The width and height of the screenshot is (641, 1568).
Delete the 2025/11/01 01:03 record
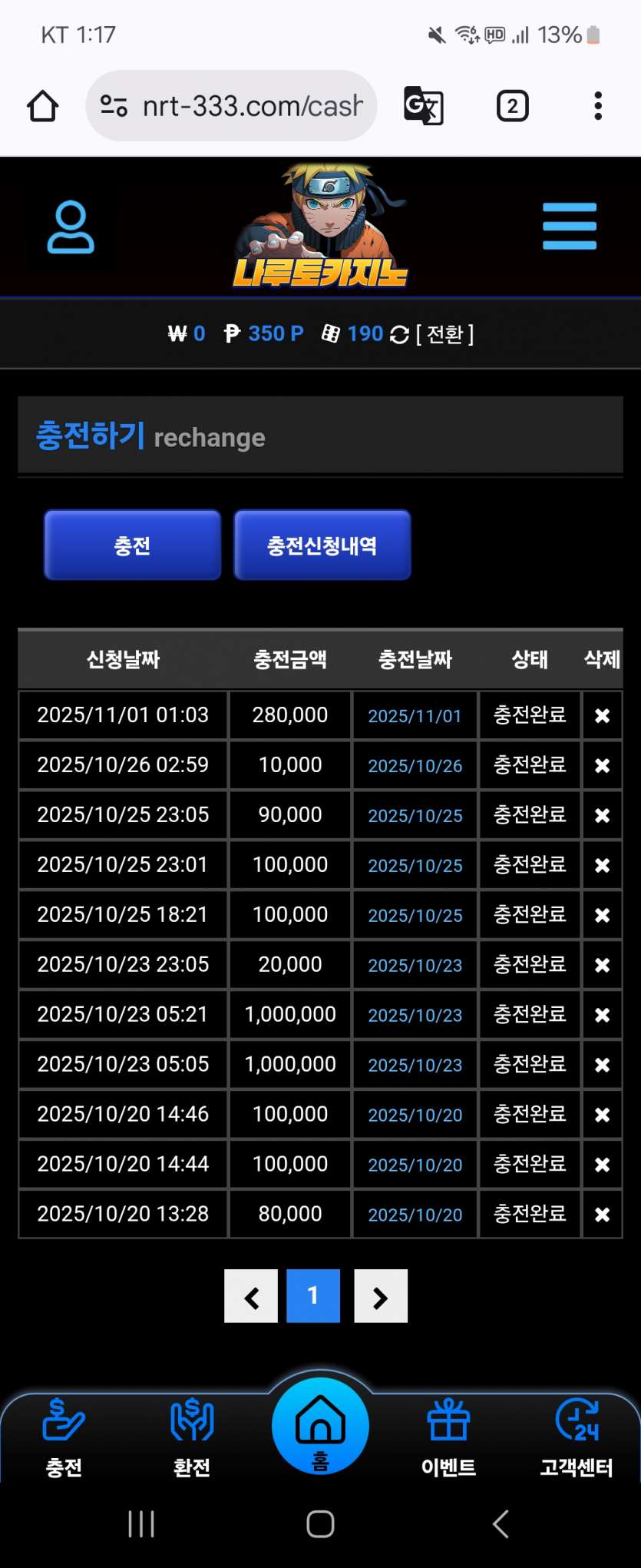click(x=602, y=716)
